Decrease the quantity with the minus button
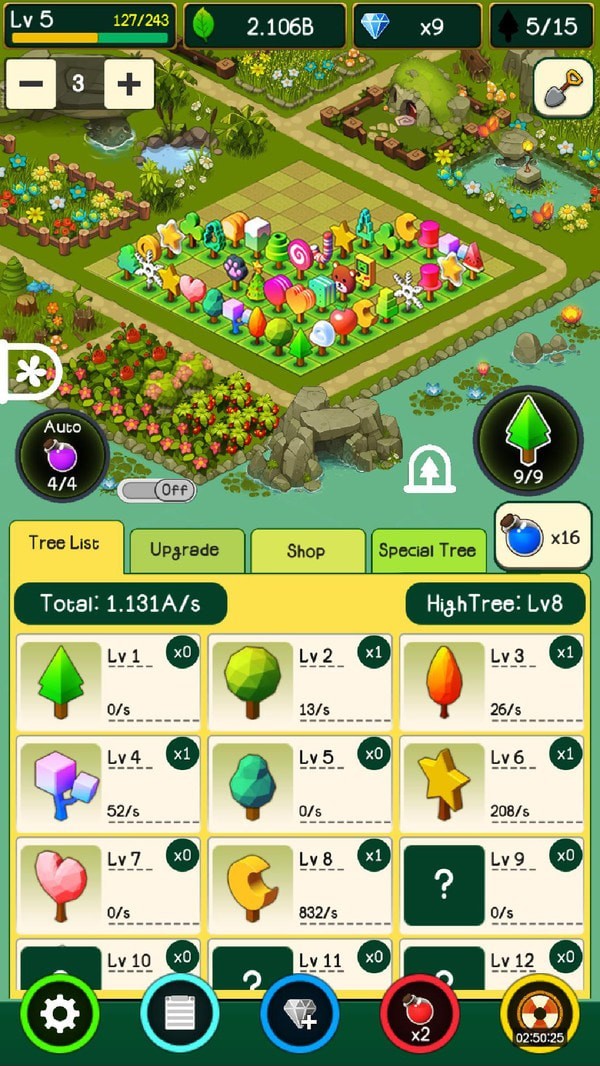Viewport: 600px width, 1066px height. click(31, 84)
